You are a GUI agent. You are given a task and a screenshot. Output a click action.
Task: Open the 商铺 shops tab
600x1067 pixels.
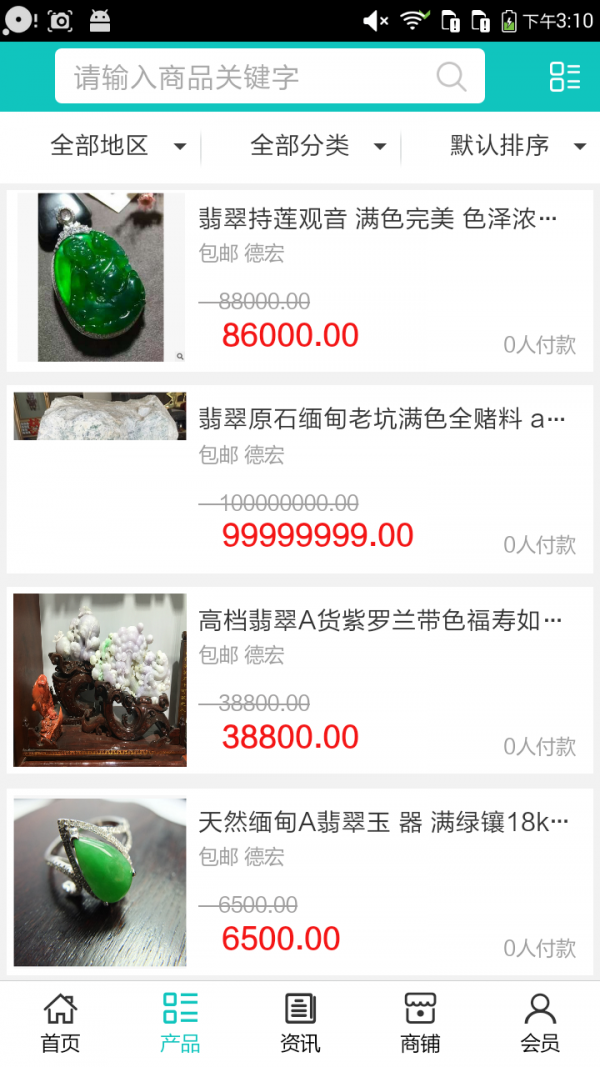click(420, 1023)
